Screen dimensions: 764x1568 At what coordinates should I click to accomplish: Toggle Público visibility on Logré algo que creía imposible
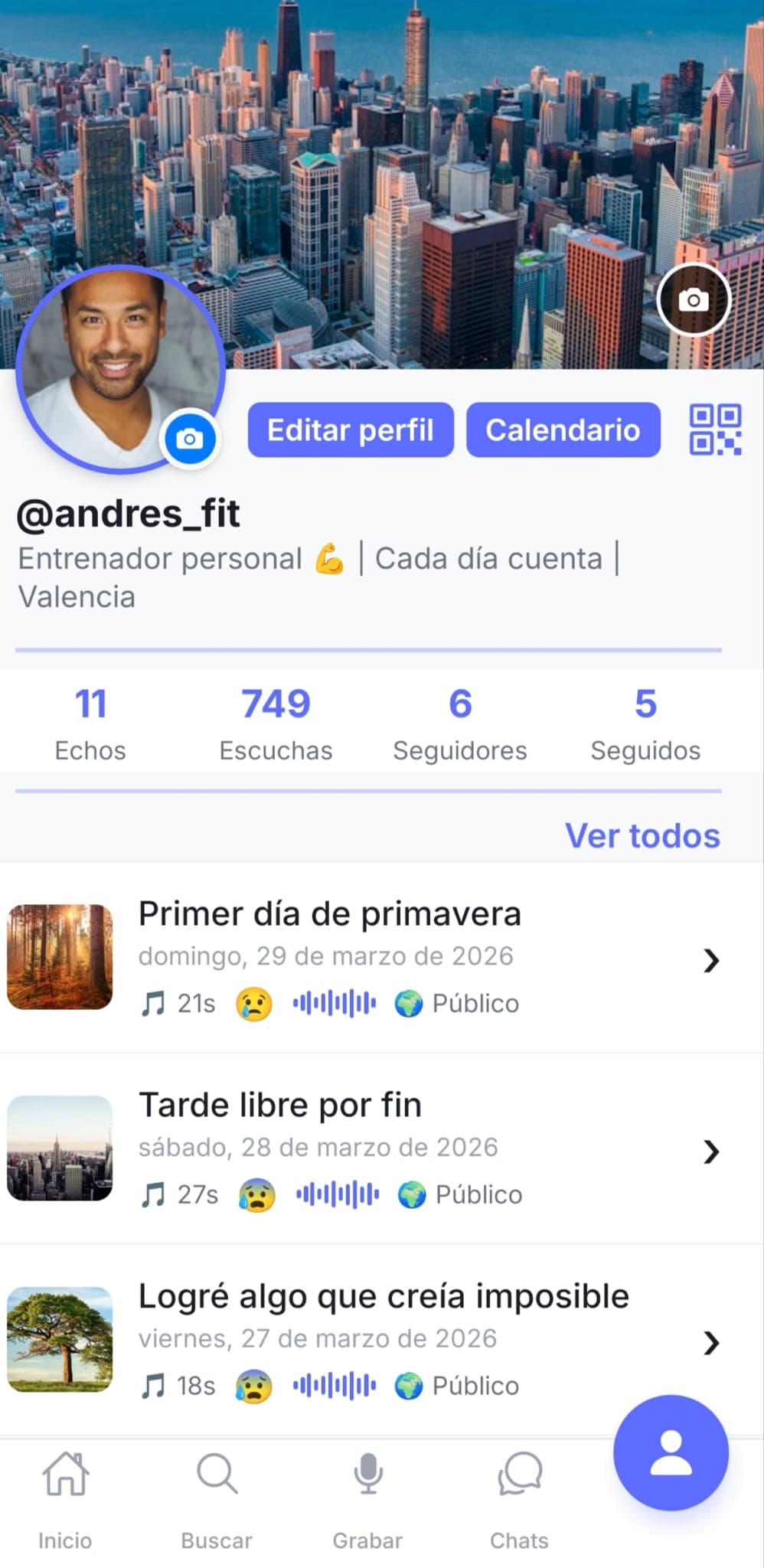pos(456,1385)
